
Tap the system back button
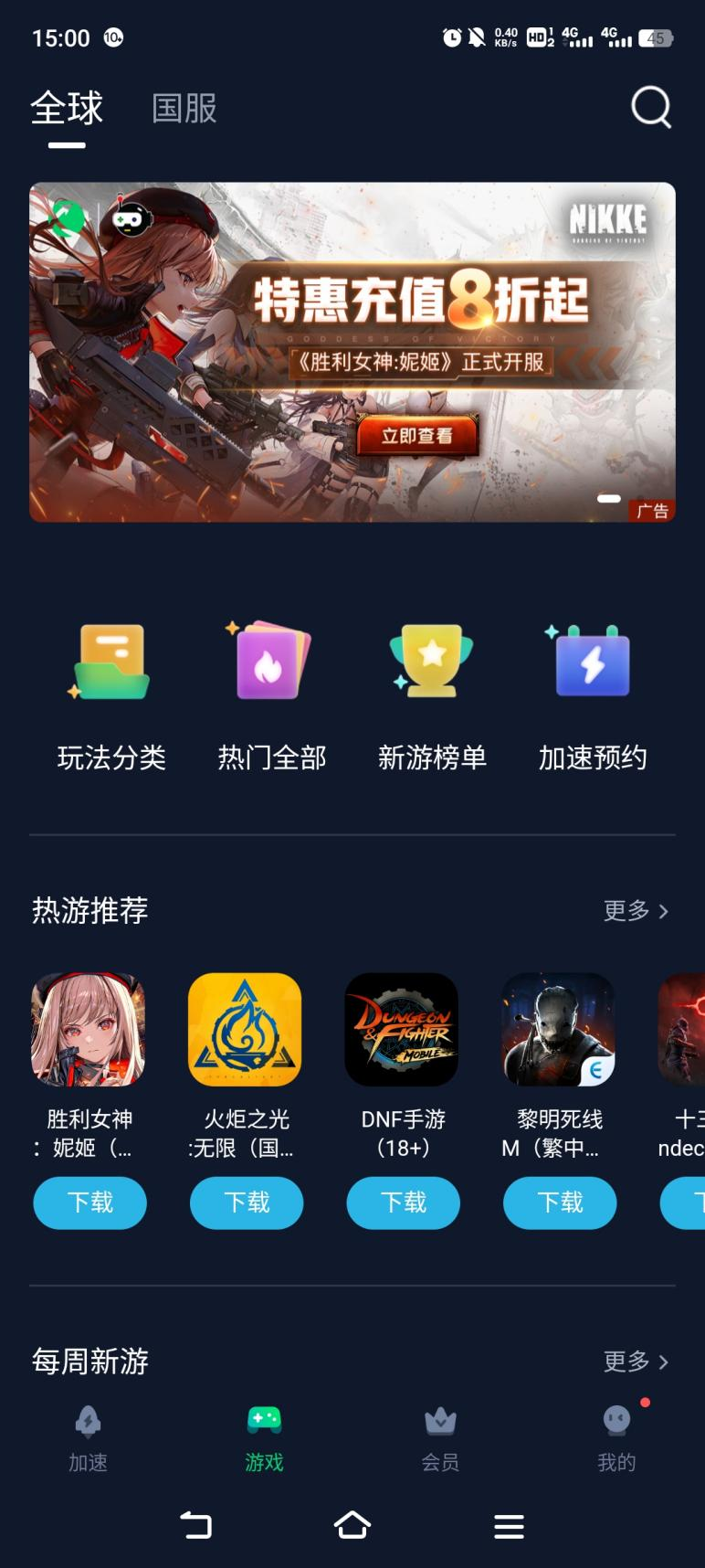click(196, 1525)
